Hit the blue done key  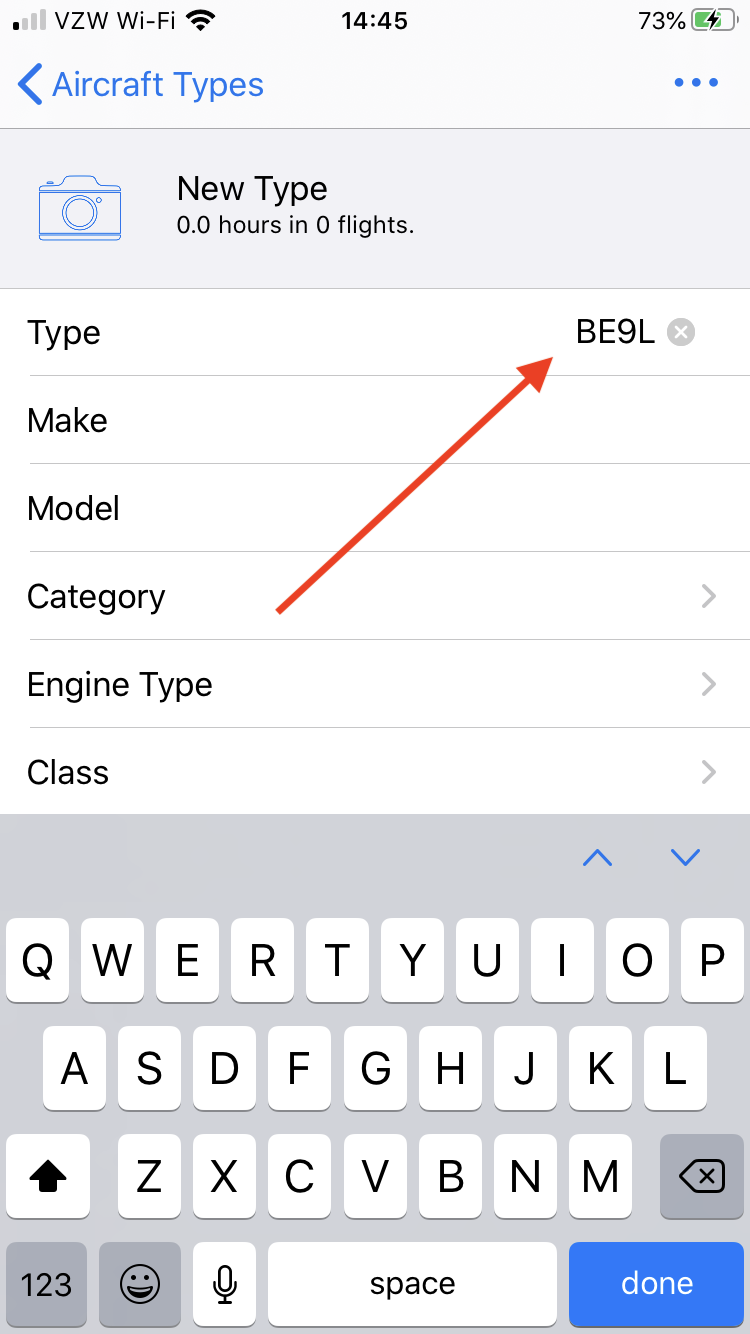tap(656, 1283)
